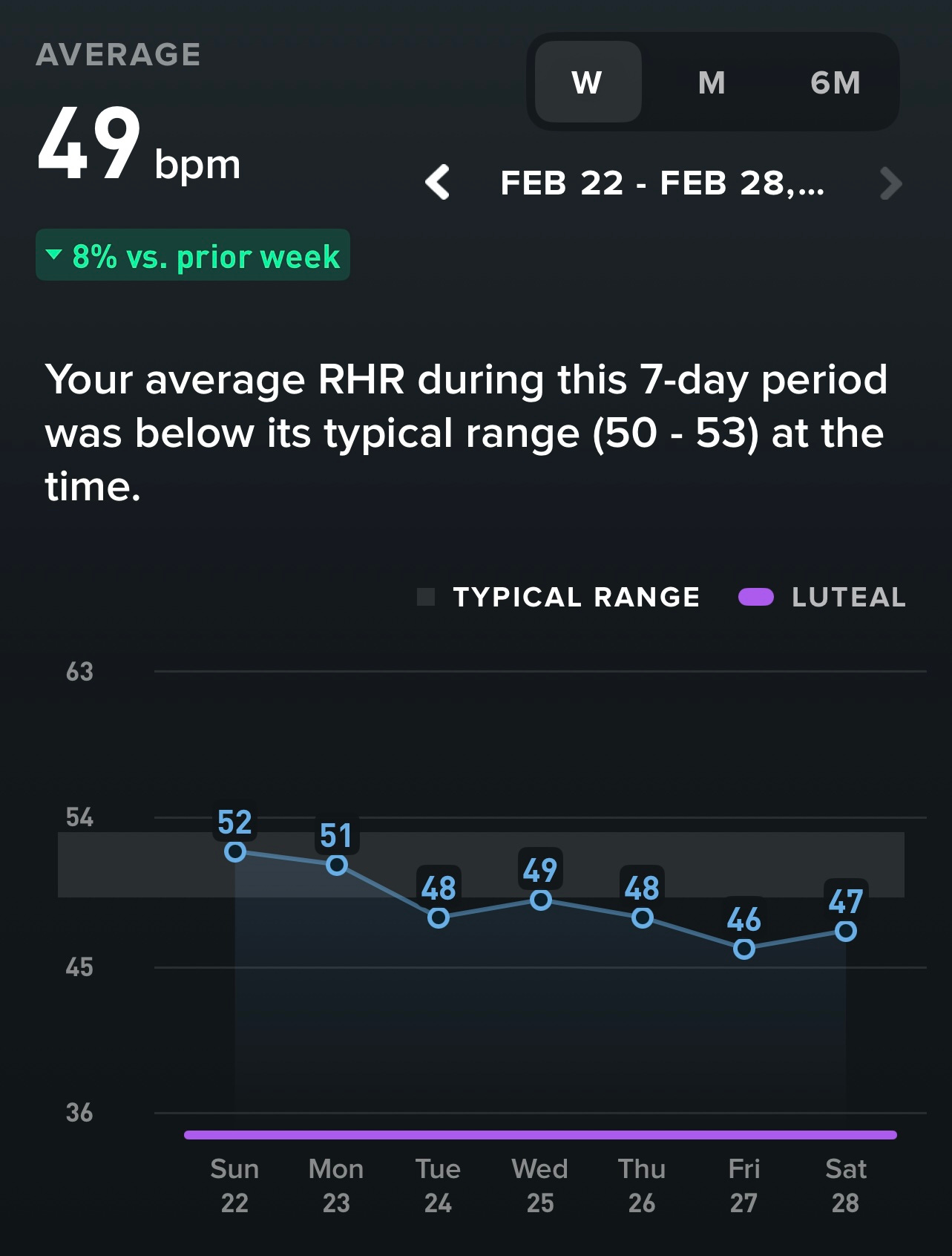Screen dimensions: 952x1256
Task: Select the Sat 28 data point of 47
Action: pos(846,931)
